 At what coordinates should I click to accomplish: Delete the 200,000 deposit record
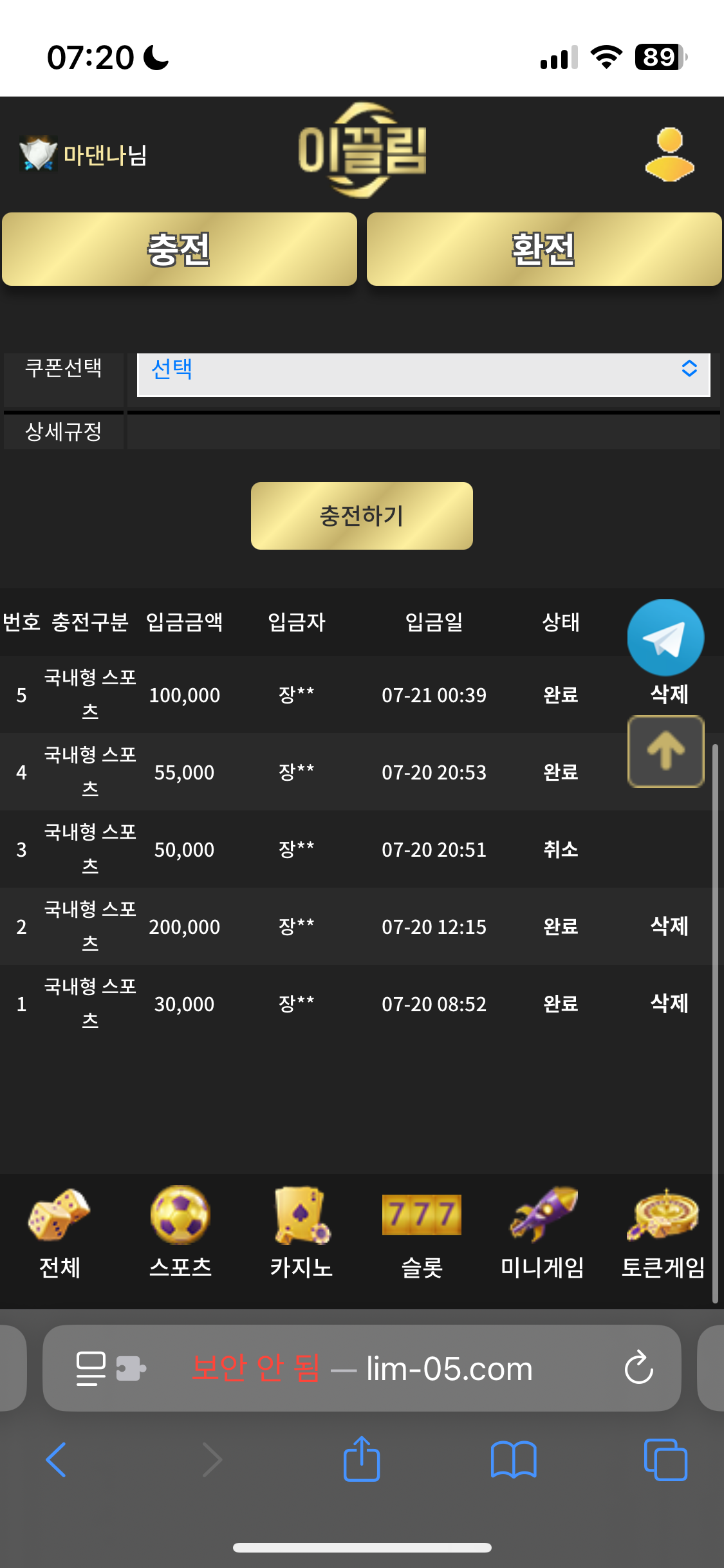[x=669, y=926]
